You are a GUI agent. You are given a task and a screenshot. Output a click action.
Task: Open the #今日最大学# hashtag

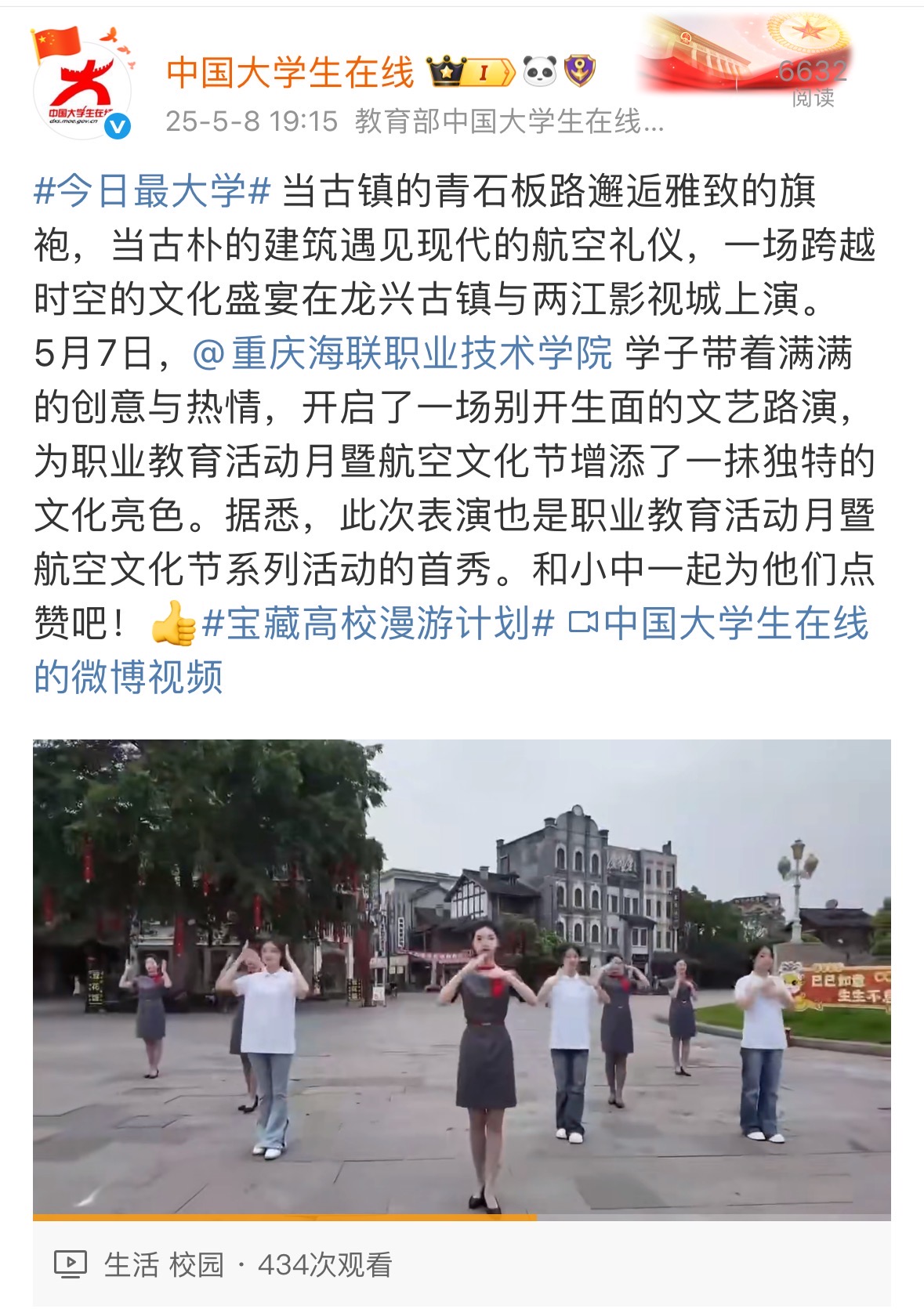click(152, 192)
